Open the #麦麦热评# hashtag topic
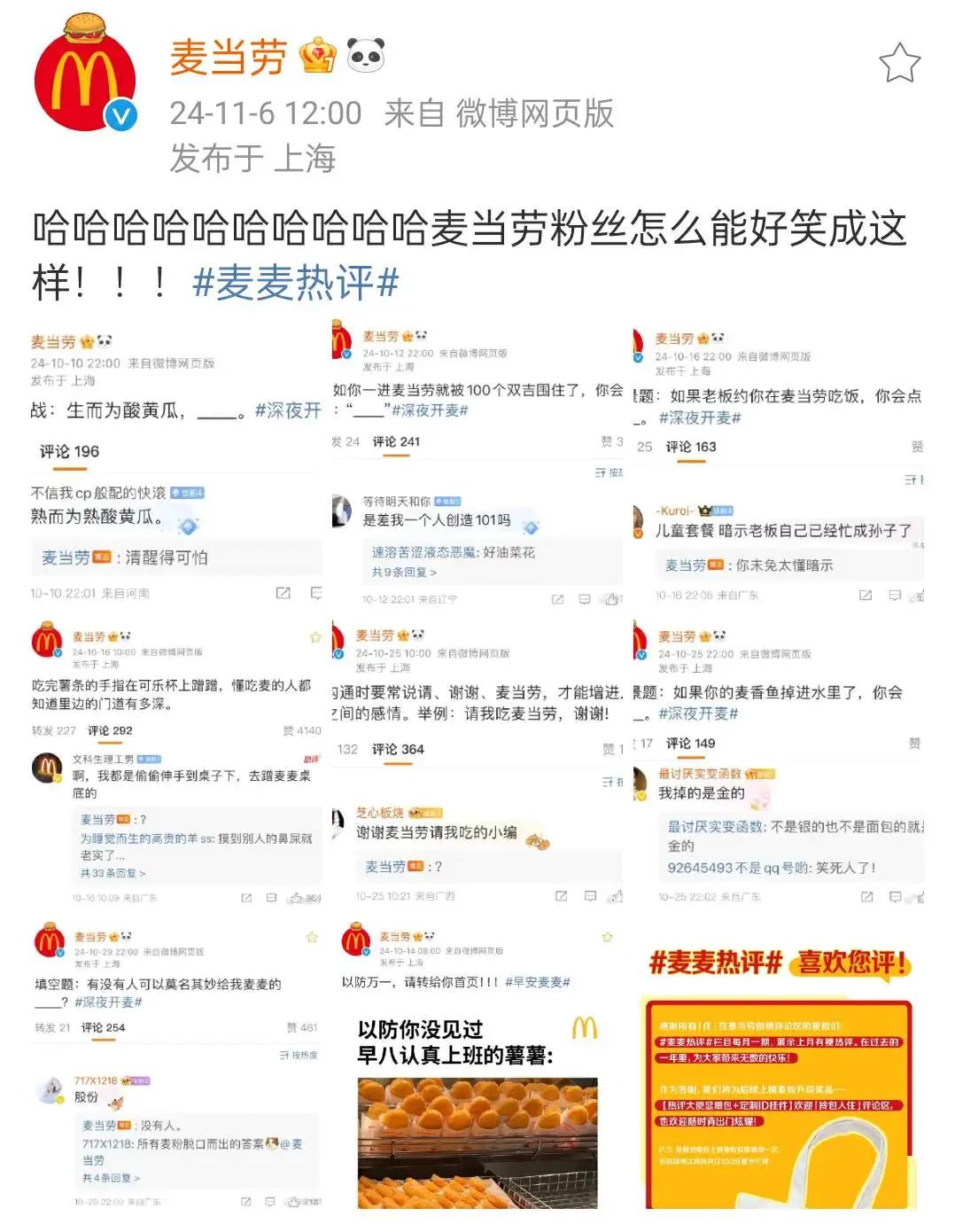Image resolution: width=955 pixels, height=1232 pixels. 295,283
